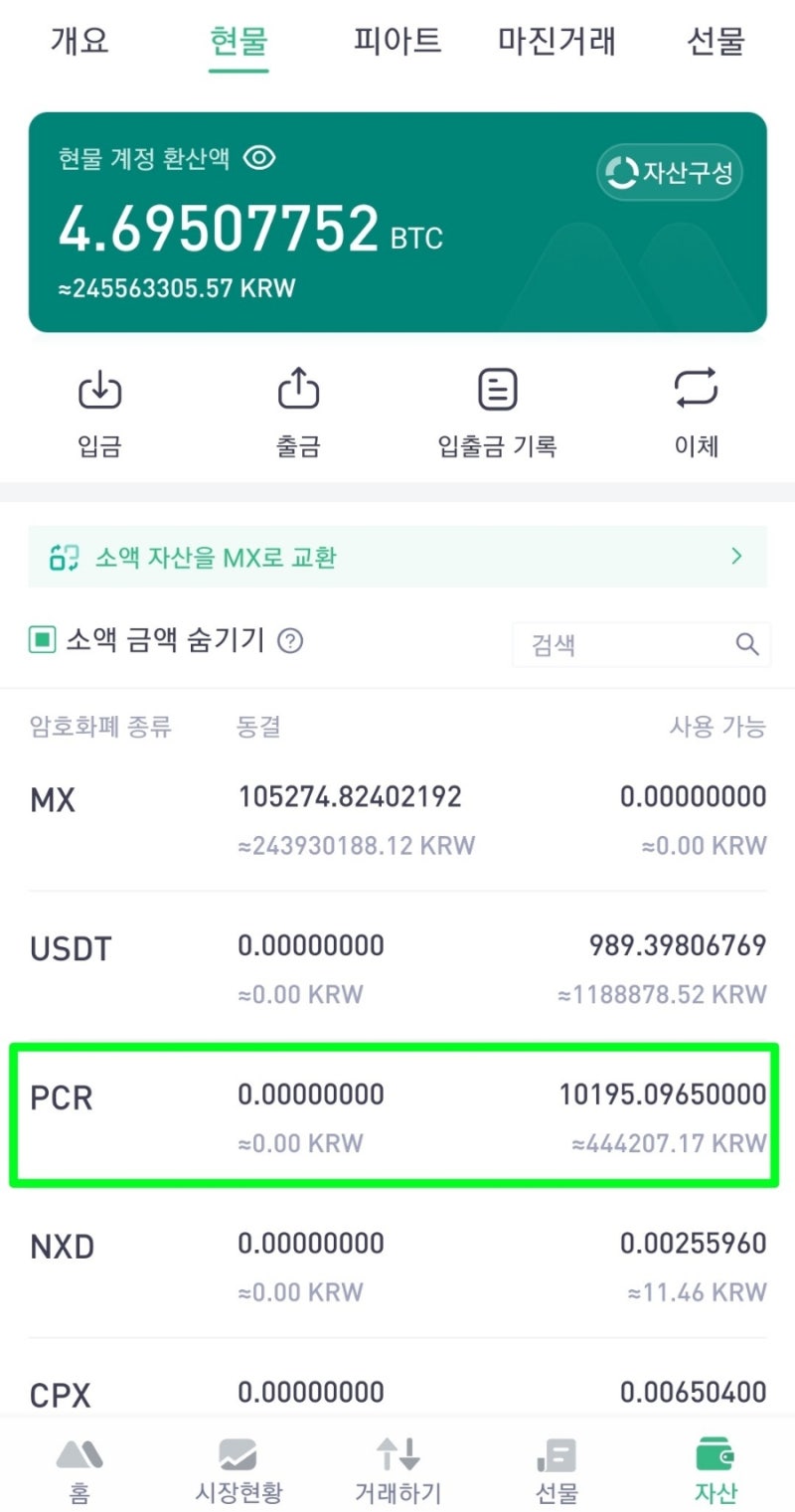Image resolution: width=795 pixels, height=1512 pixels.
Task: Open the 이체 transfer option
Action: (696, 413)
